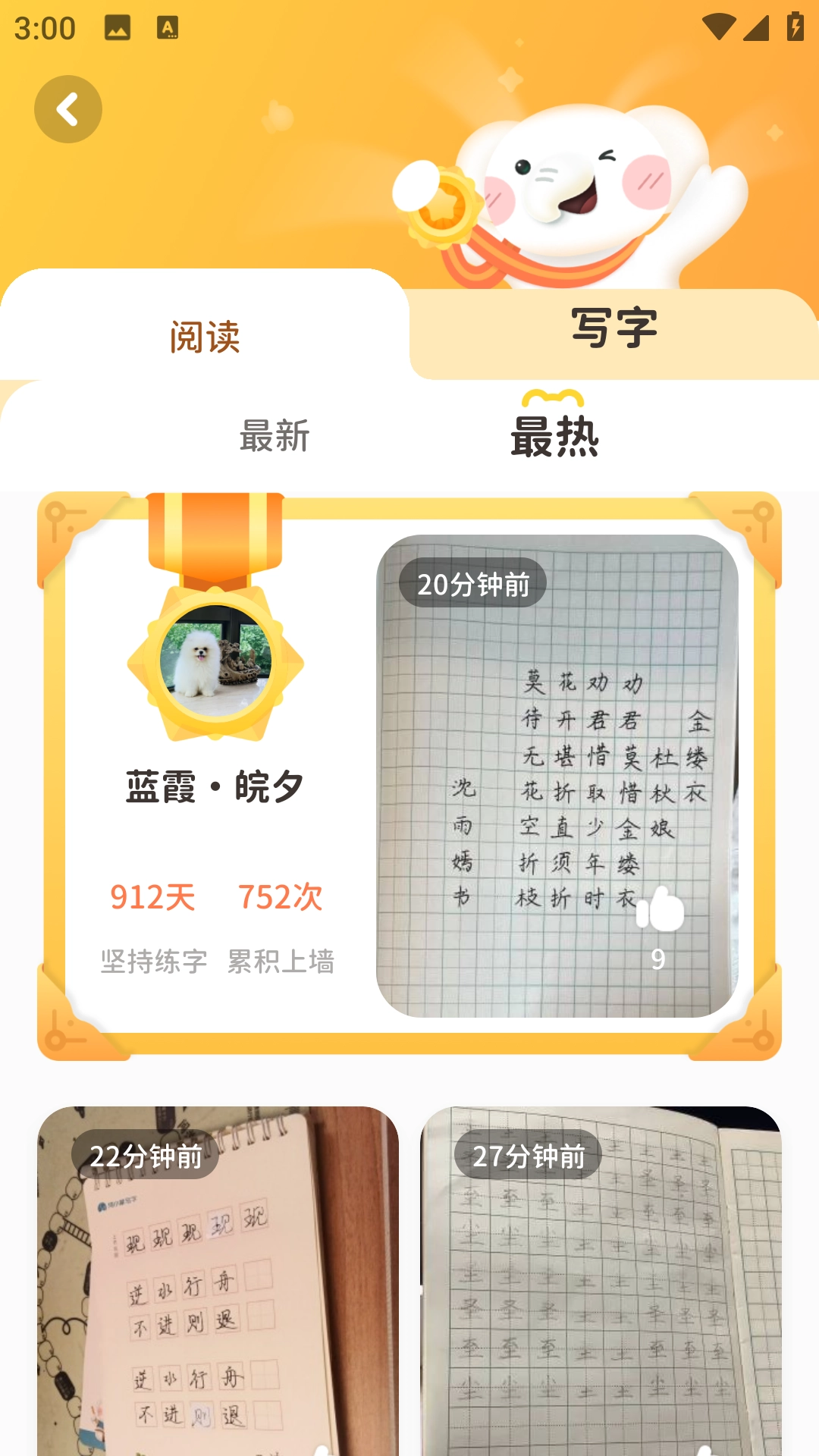Keep sorting on 最热

coord(554,438)
